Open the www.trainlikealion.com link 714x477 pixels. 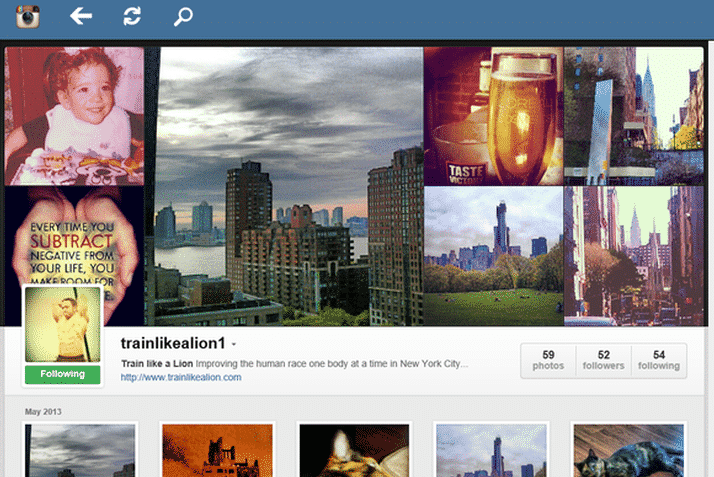point(181,377)
